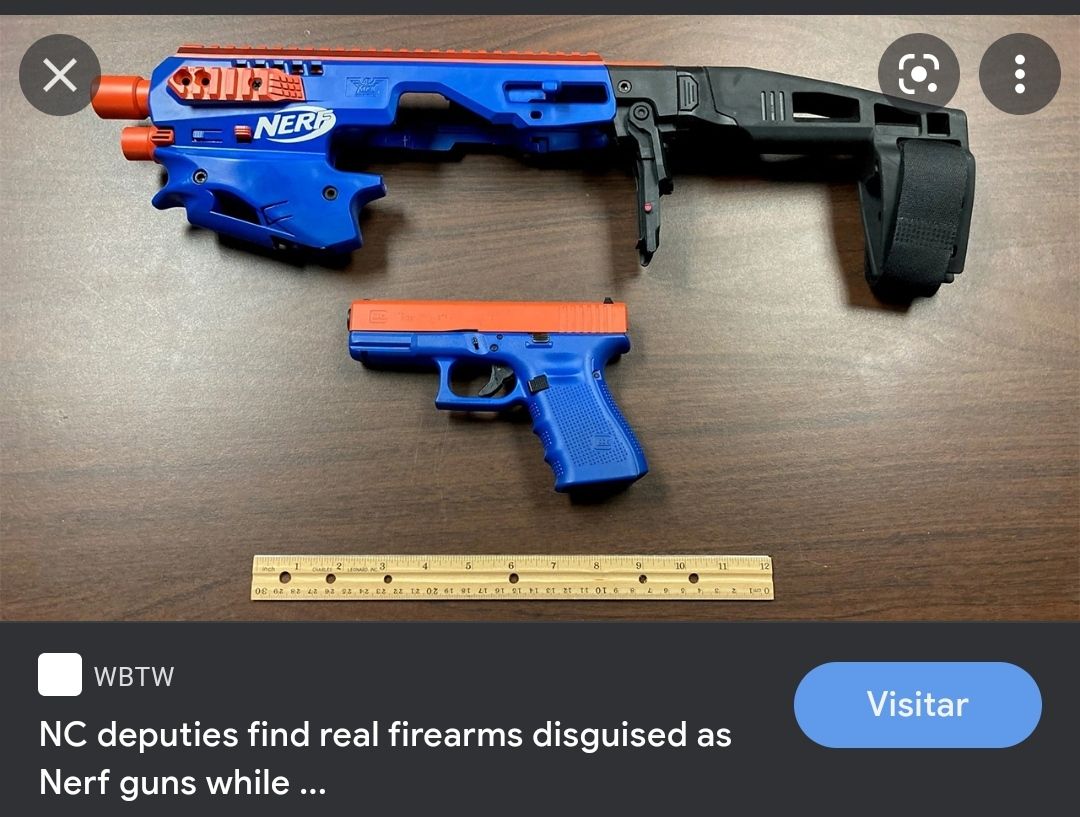Image resolution: width=1080 pixels, height=817 pixels.
Task: Open the three-dot overflow menu
Action: pyautogui.click(x=1019, y=75)
